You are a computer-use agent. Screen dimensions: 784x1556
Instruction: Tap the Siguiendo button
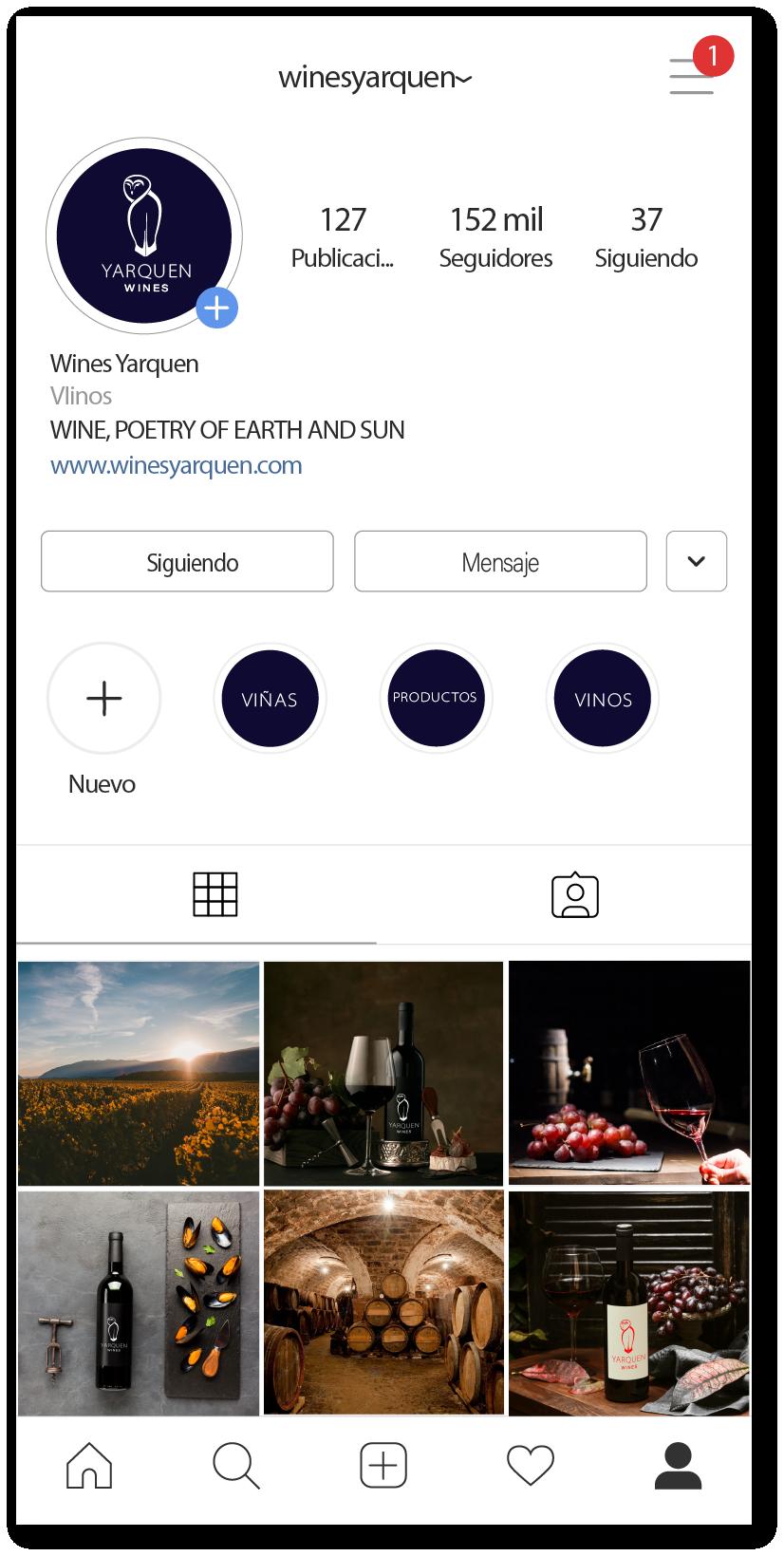pos(187,561)
